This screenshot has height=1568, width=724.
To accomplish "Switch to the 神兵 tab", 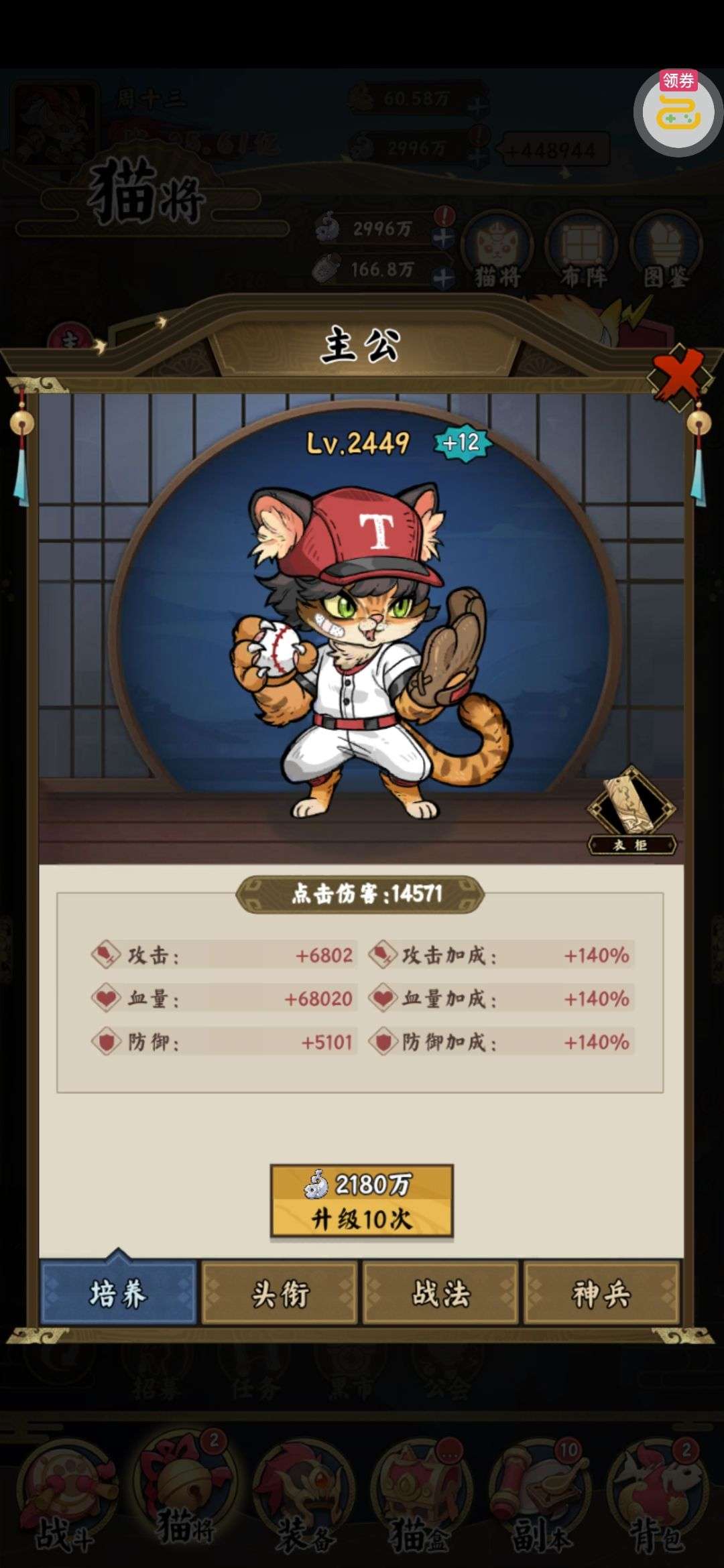I will [x=601, y=1293].
